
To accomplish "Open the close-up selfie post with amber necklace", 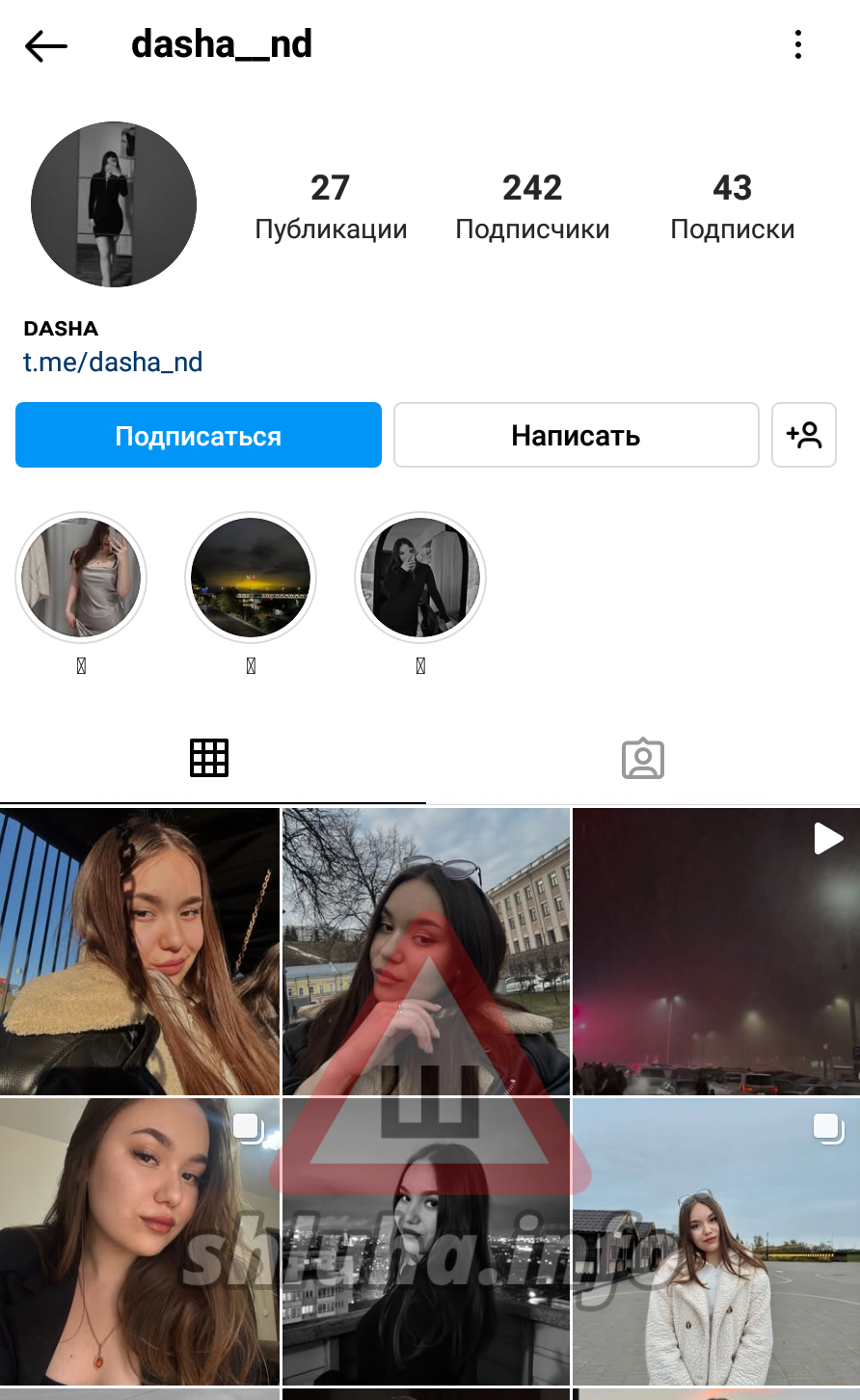I will pyautogui.click(x=140, y=1242).
